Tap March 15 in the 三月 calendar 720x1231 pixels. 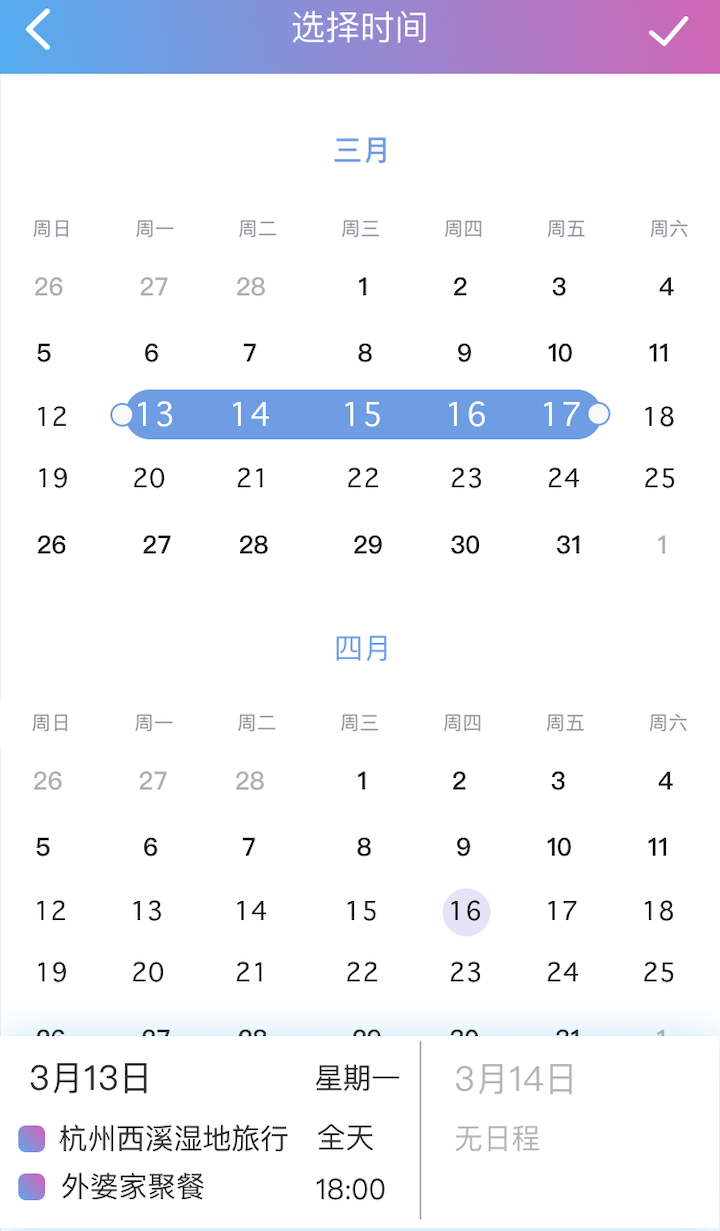tap(362, 415)
